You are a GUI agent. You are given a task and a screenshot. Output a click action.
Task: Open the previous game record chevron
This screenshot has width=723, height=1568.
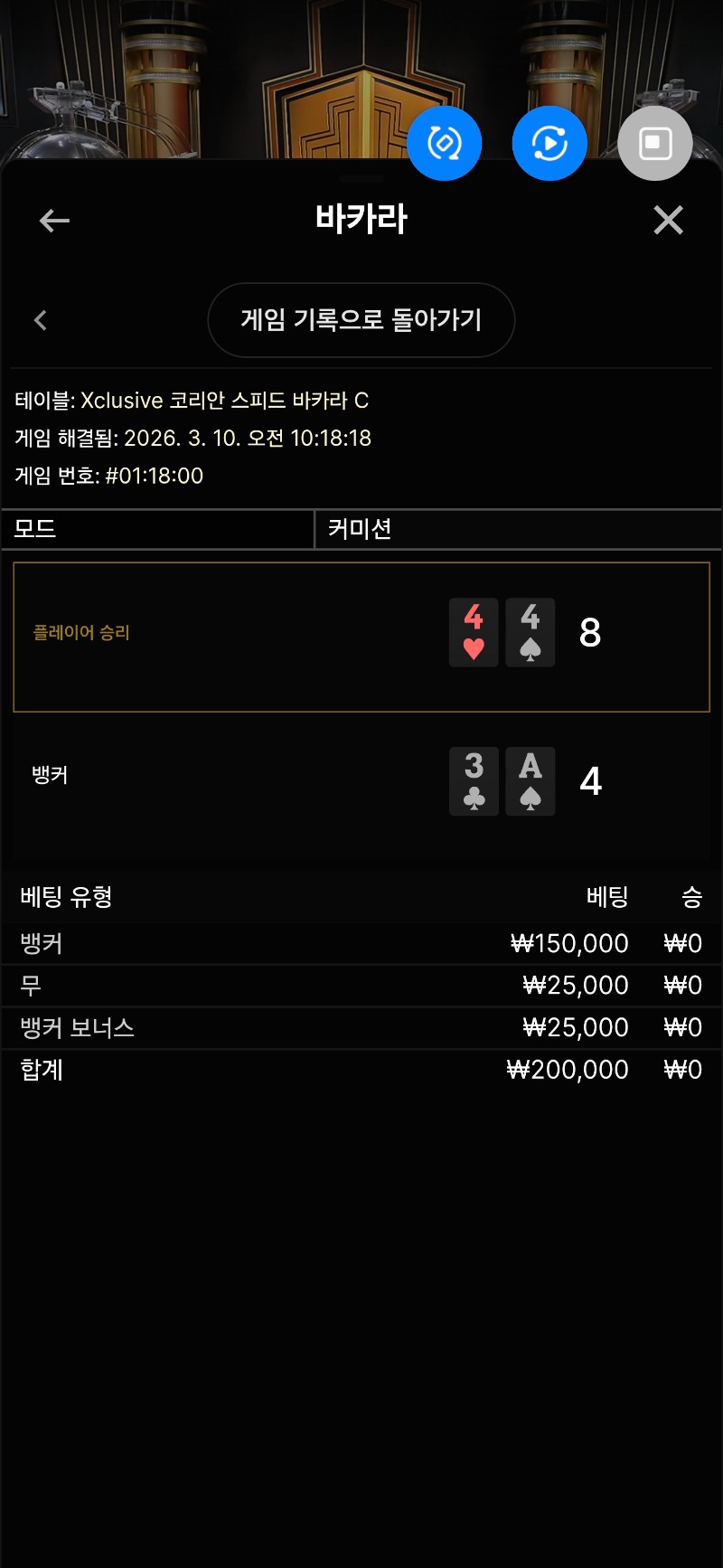tap(41, 320)
